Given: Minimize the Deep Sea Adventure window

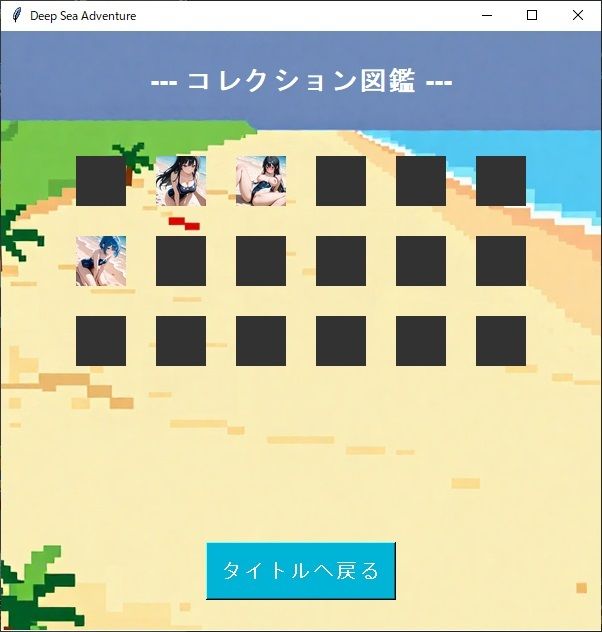Looking at the screenshot, I should [486, 15].
